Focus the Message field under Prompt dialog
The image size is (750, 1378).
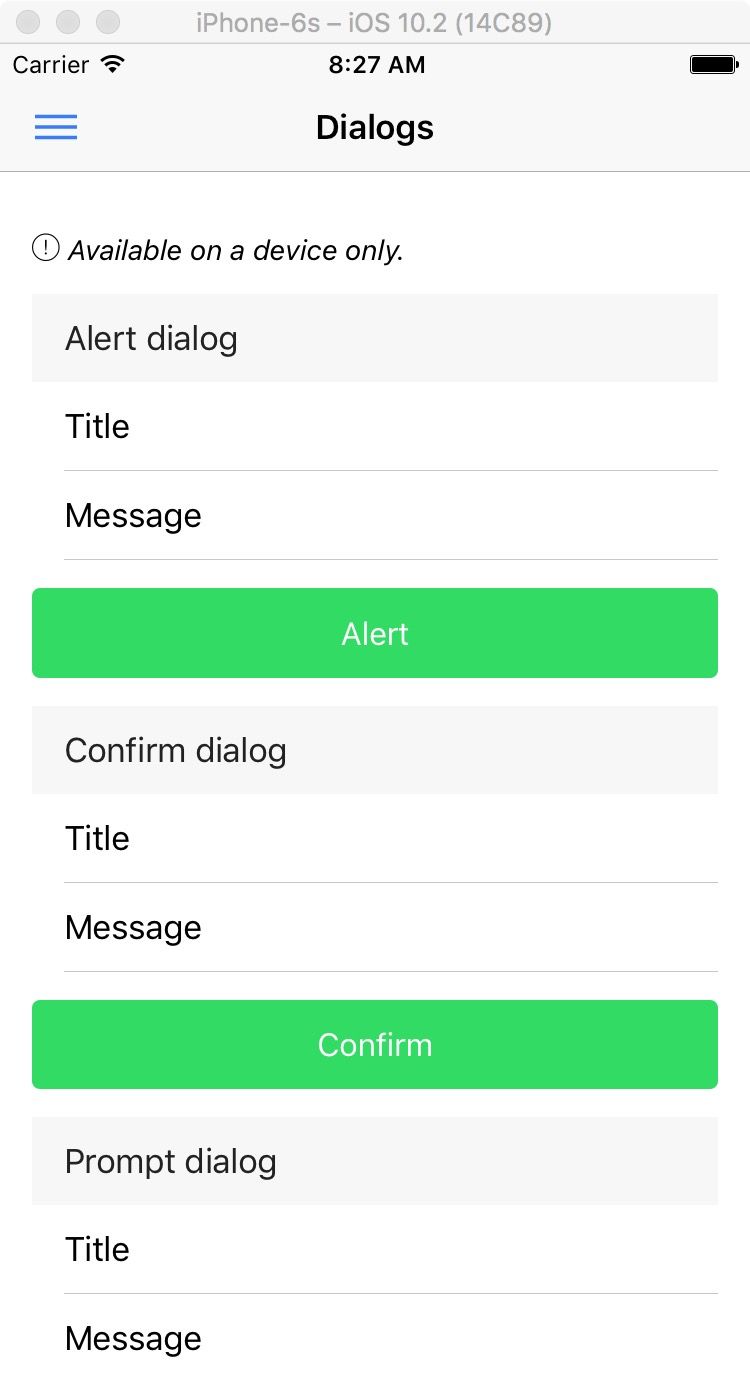click(391, 1338)
